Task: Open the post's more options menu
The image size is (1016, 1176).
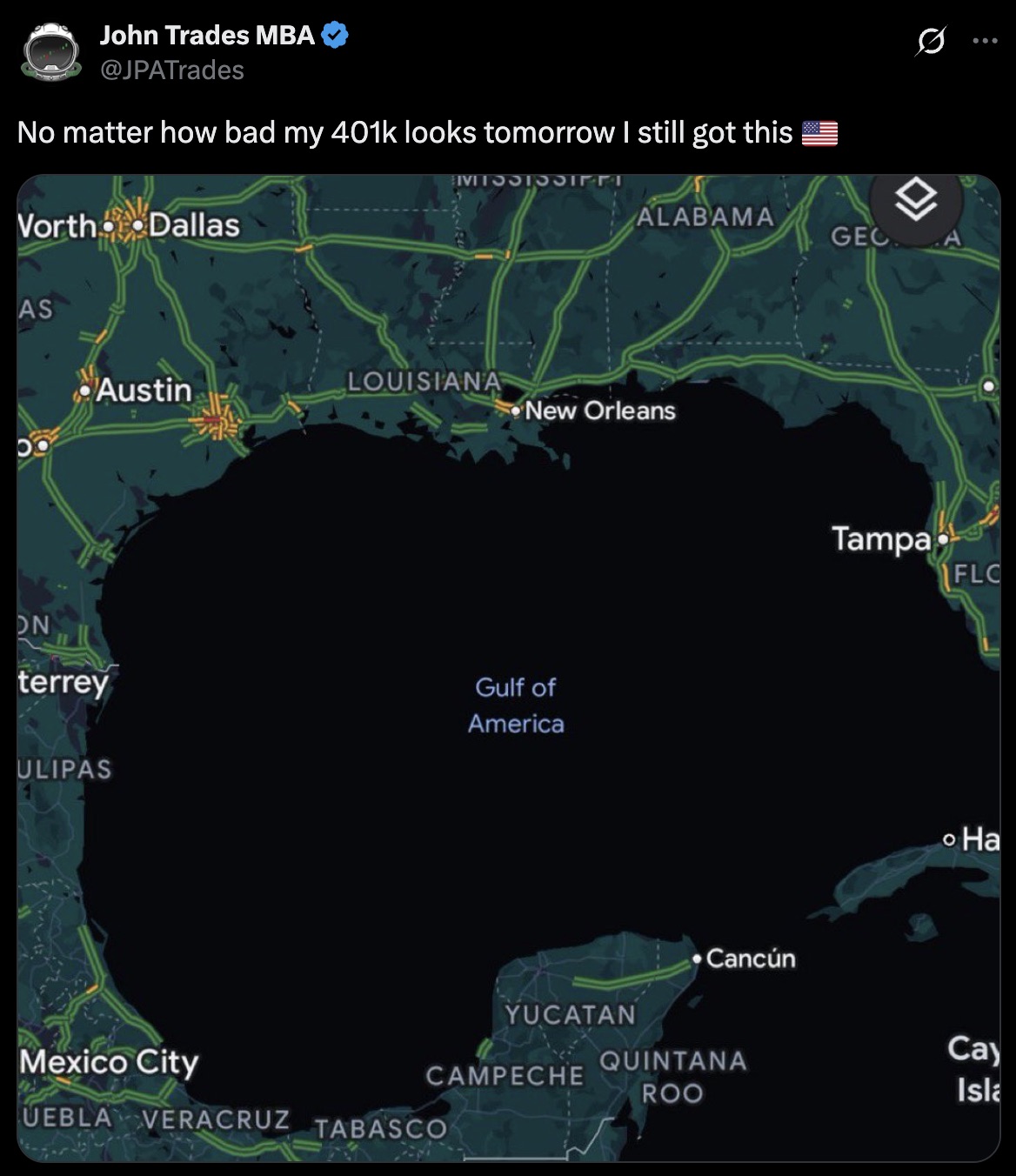Action: [x=985, y=41]
